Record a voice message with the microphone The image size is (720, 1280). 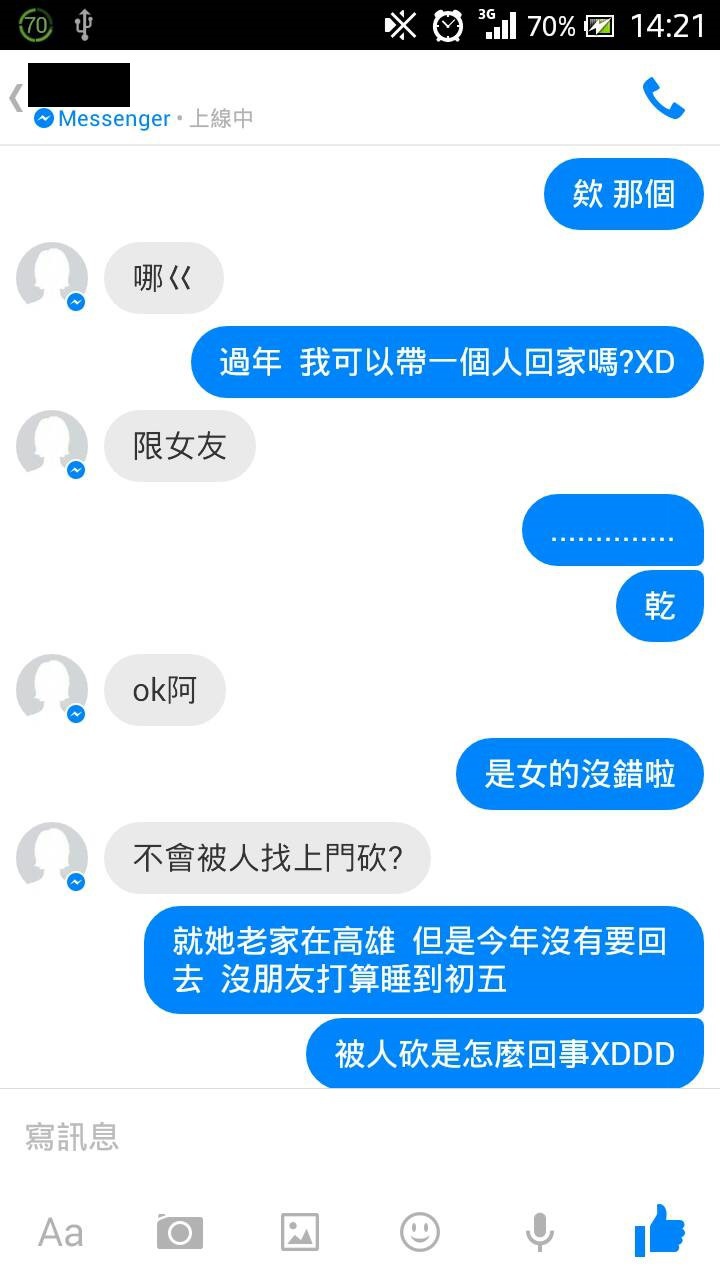[540, 1232]
